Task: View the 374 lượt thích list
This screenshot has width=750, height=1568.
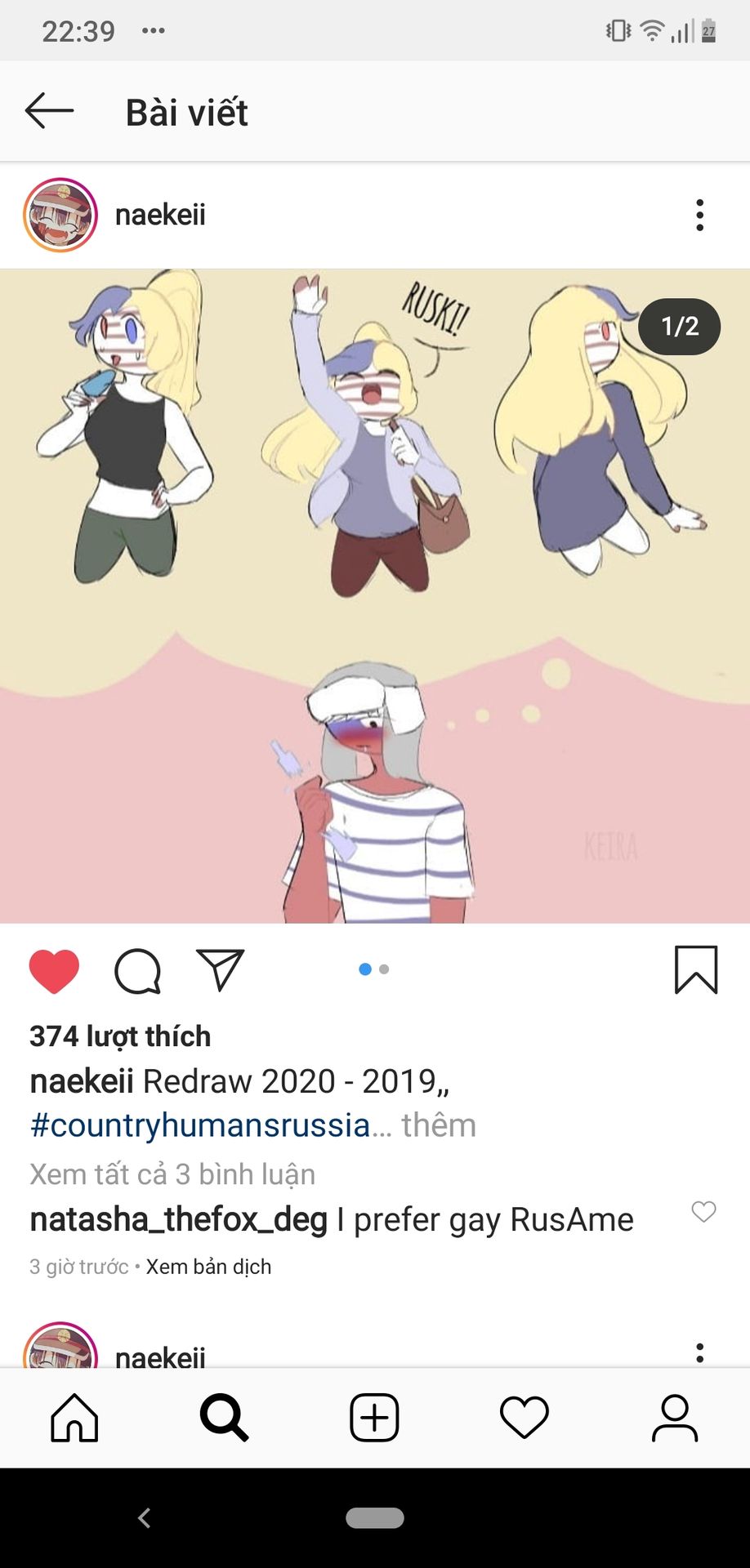Action: [x=120, y=1036]
